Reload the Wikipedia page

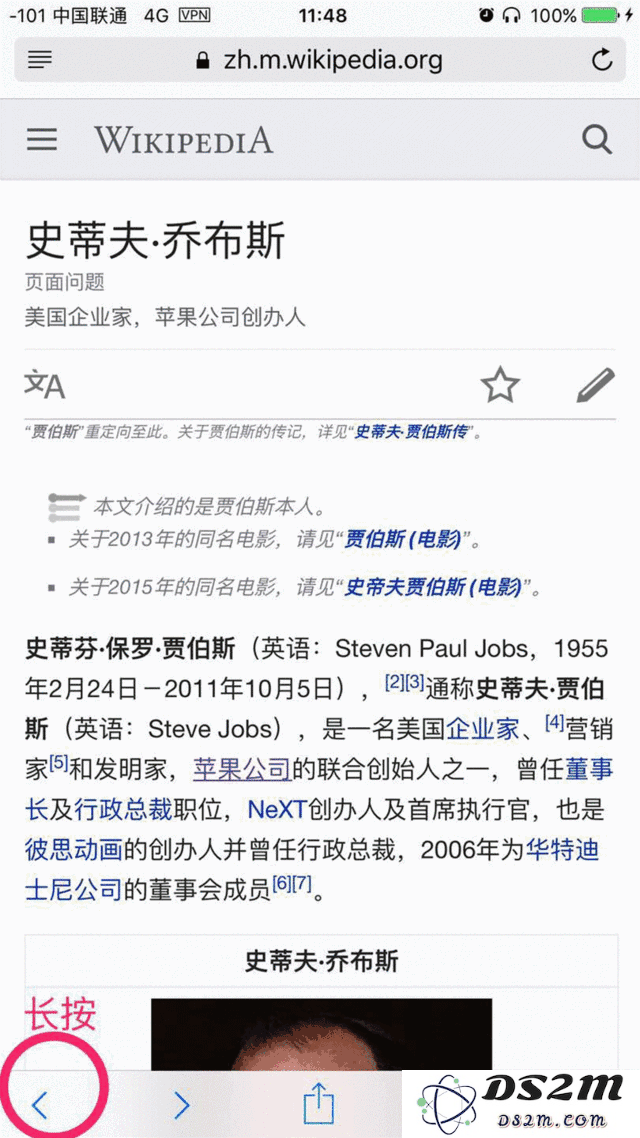(602, 60)
